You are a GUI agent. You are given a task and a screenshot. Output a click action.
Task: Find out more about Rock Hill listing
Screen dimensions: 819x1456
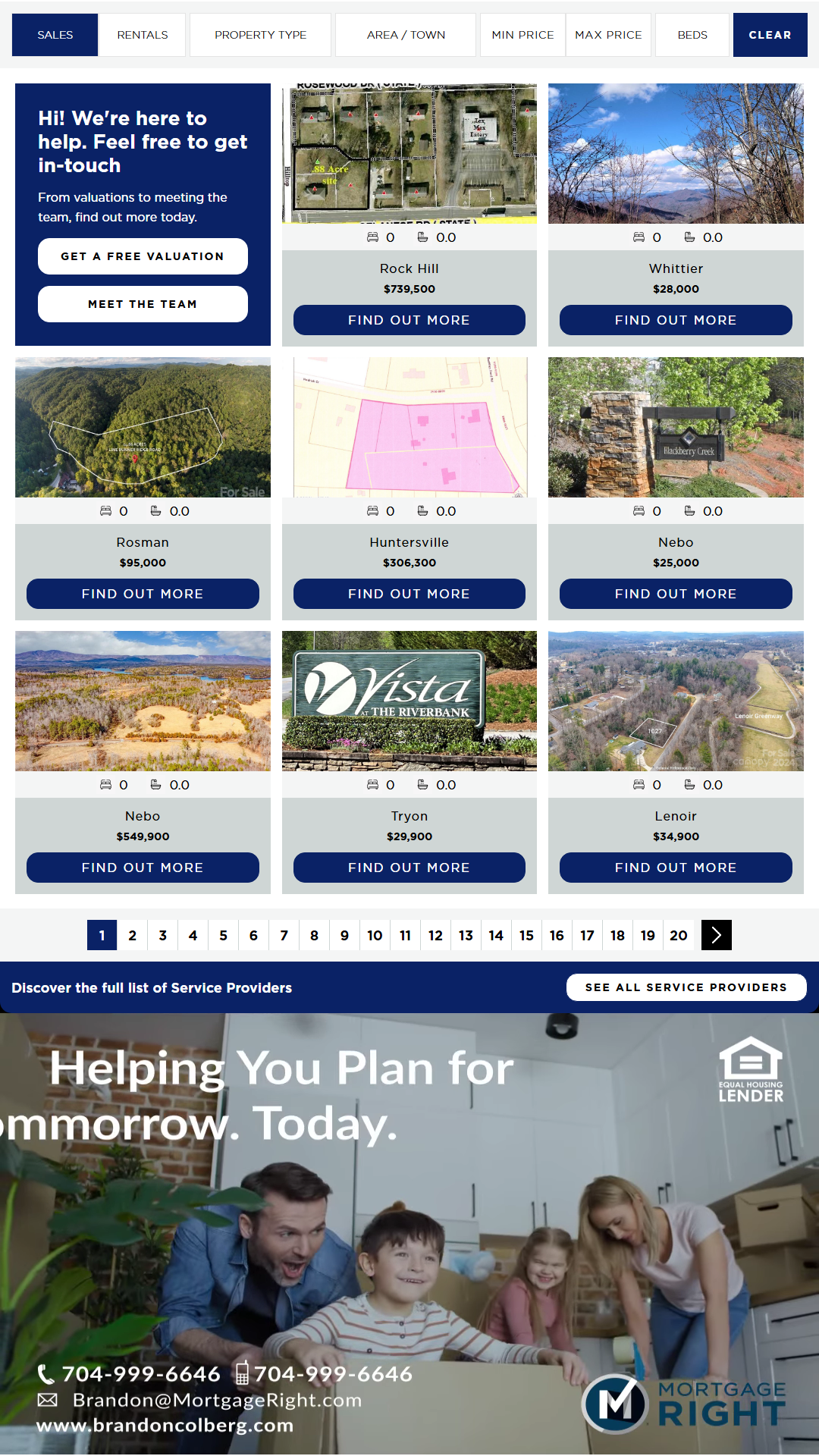[x=409, y=320]
